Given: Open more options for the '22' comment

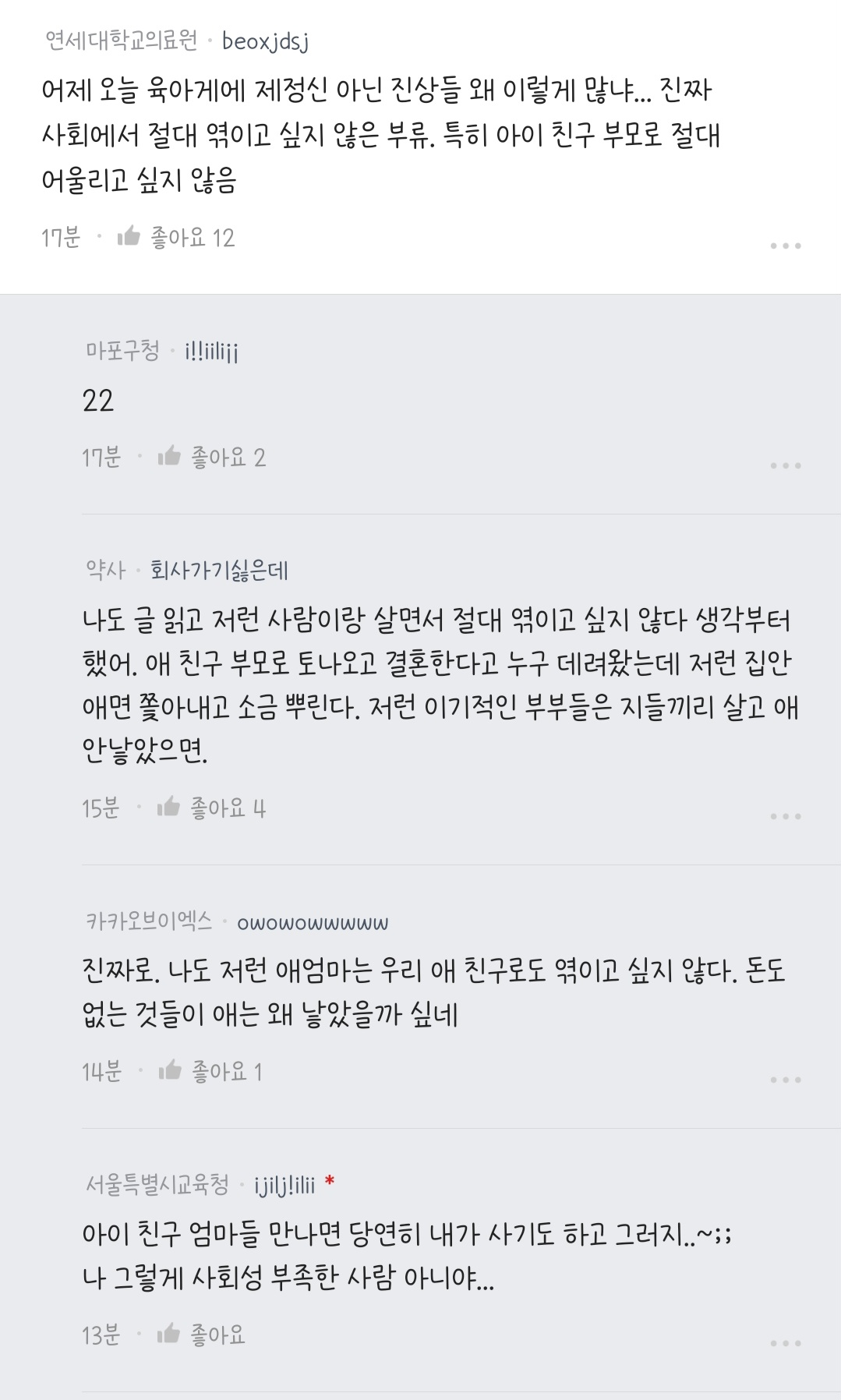Looking at the screenshot, I should tap(785, 465).
